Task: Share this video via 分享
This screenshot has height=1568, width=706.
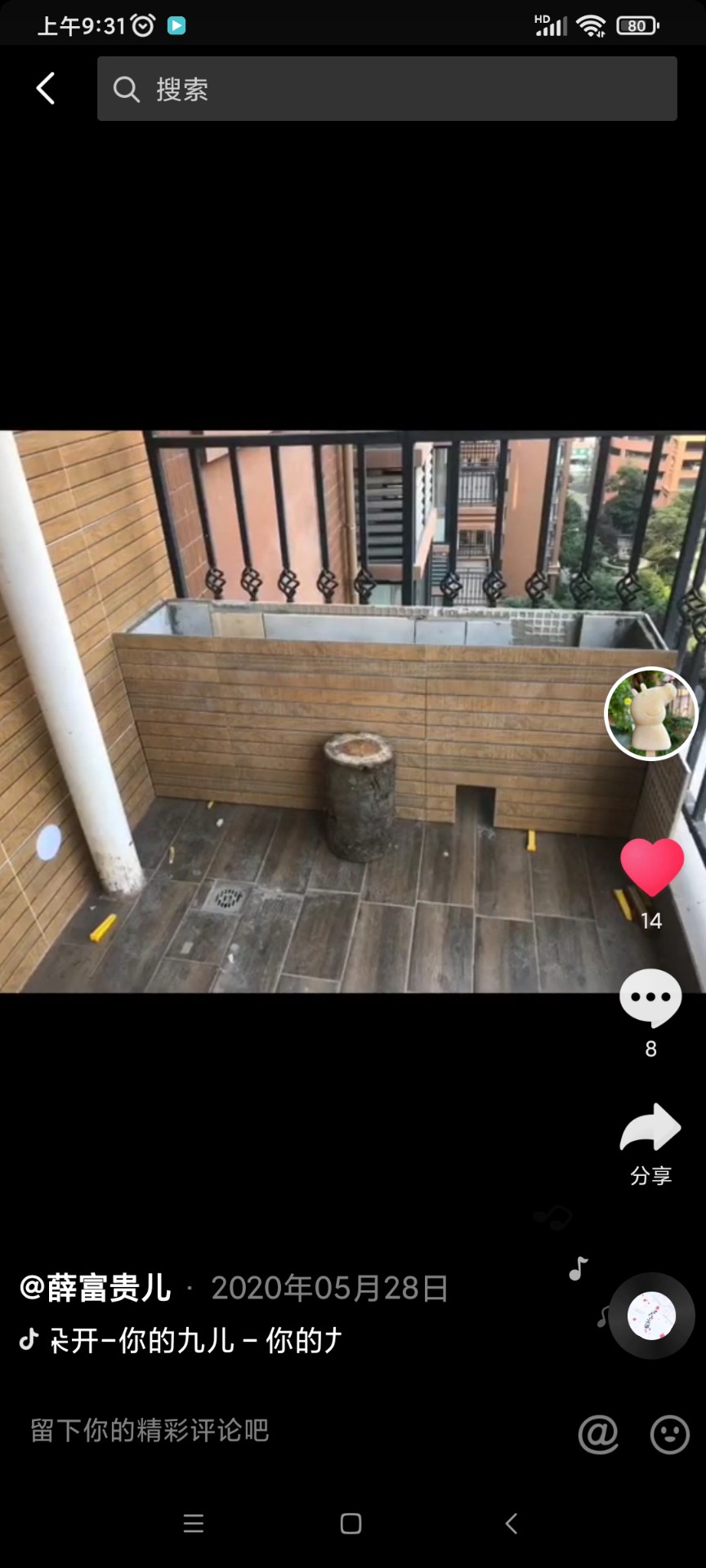Action: [650, 1142]
